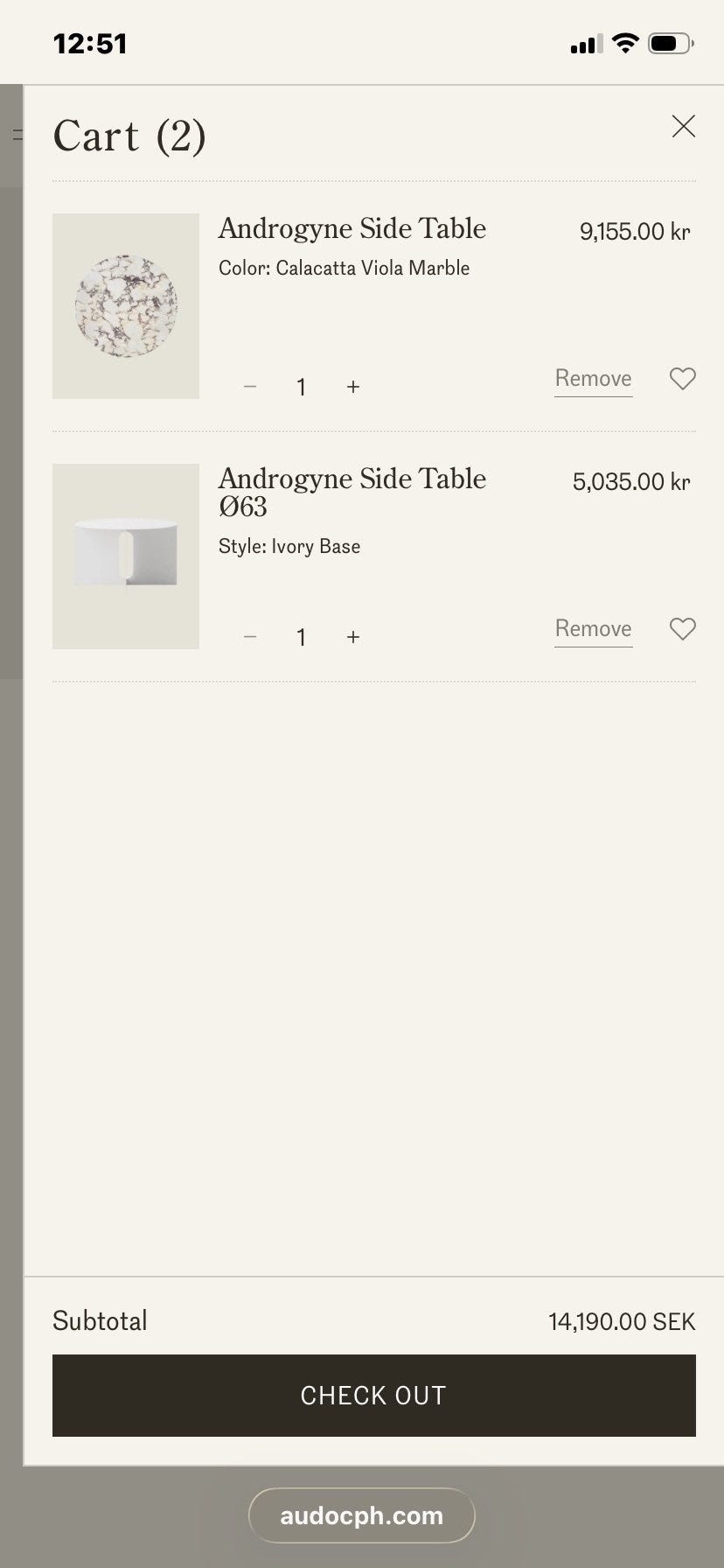Open the Calacatta Viola Marble product image

pyautogui.click(x=126, y=306)
